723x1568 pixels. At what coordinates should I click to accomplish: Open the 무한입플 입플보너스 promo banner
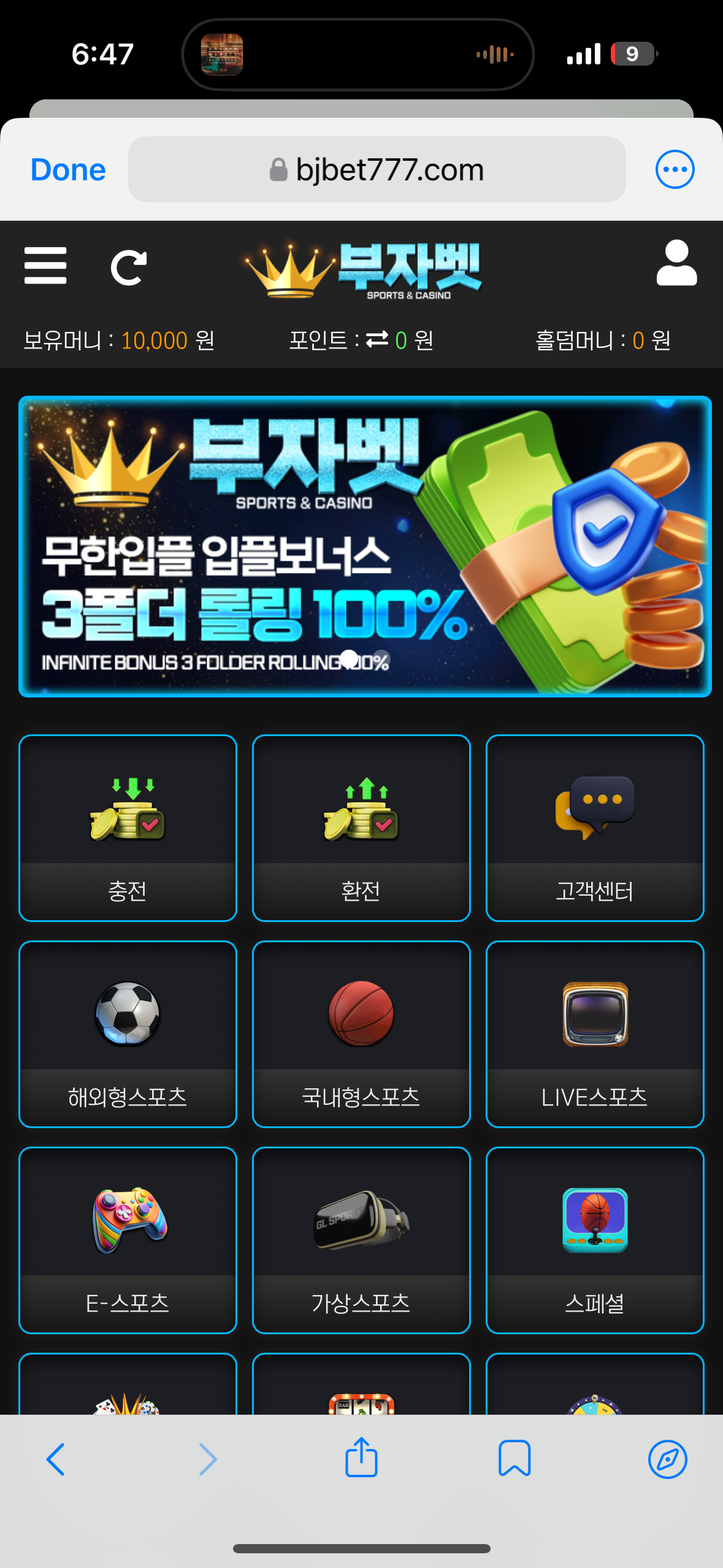(365, 546)
